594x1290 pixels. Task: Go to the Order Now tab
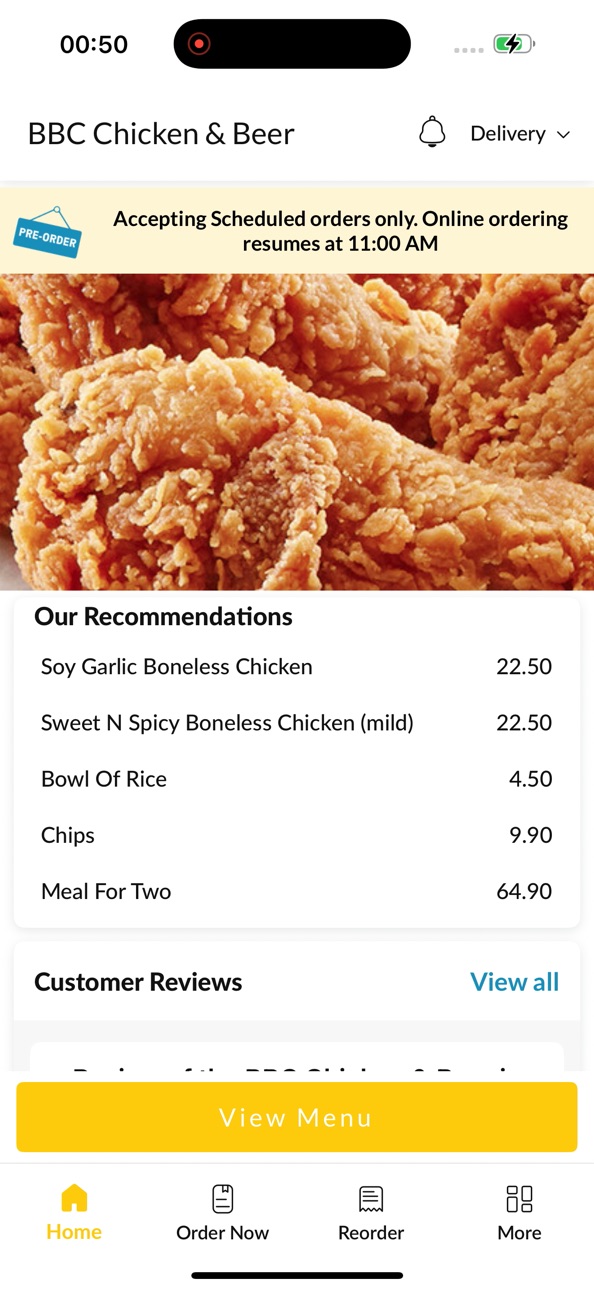coord(222,1212)
